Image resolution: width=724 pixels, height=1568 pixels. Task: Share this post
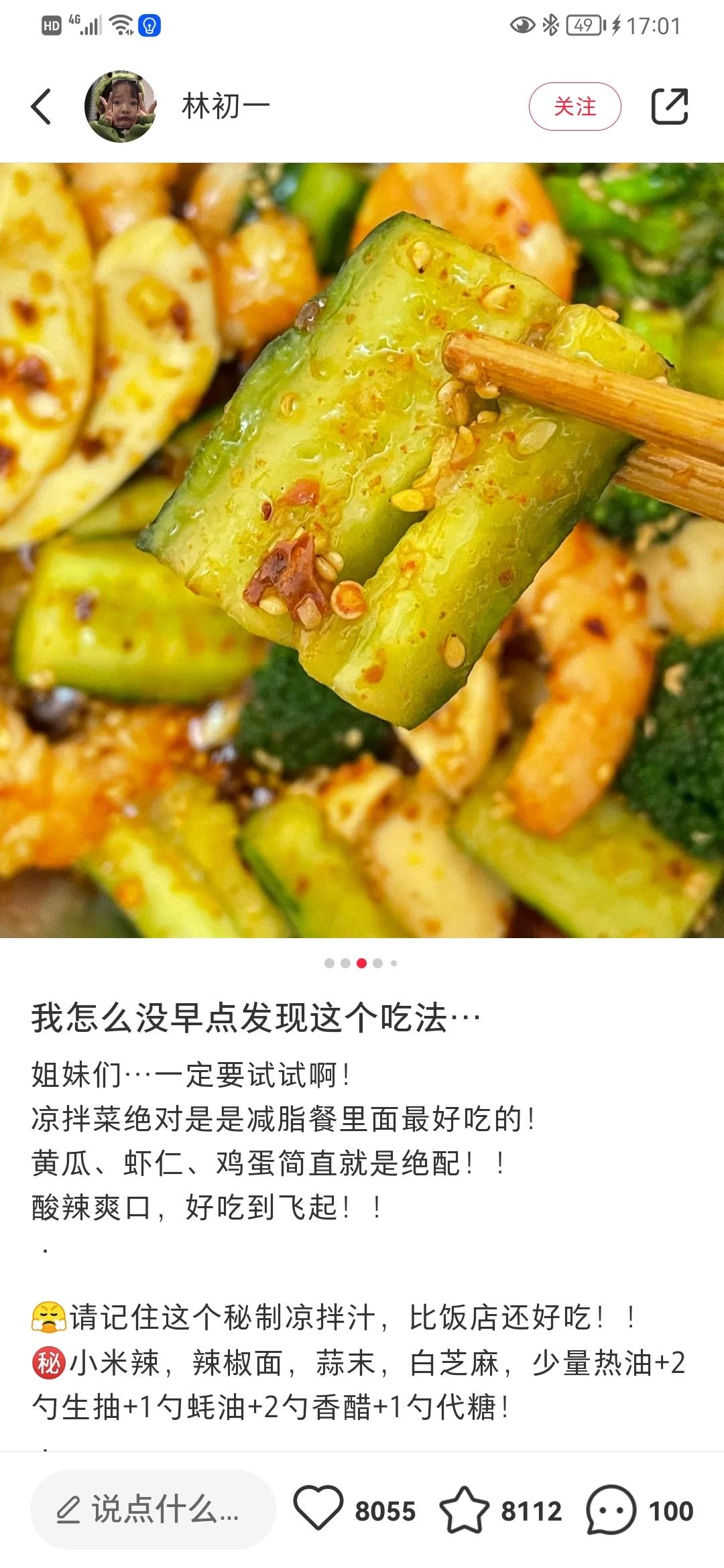click(x=670, y=107)
